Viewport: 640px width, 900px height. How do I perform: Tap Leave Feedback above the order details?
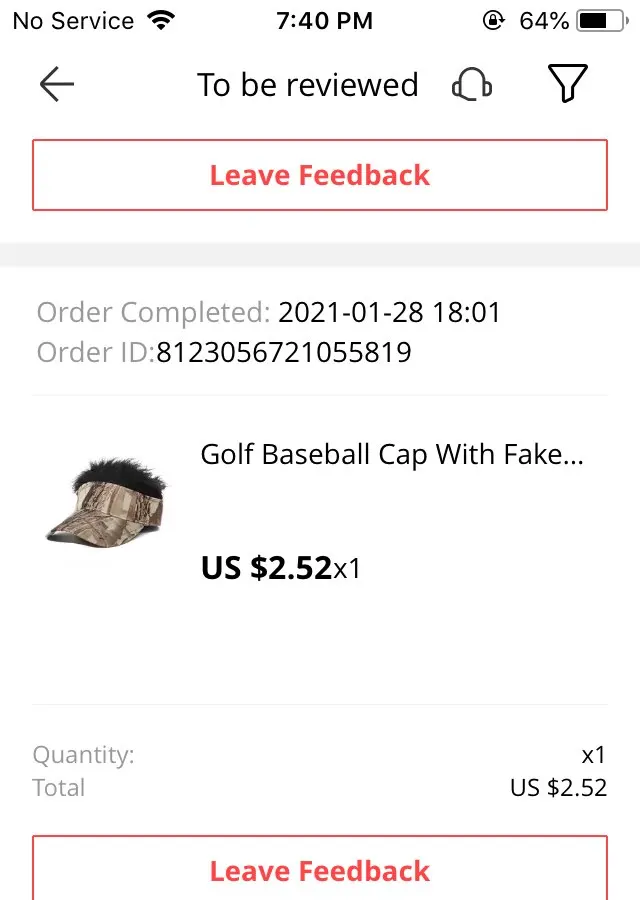pos(320,175)
